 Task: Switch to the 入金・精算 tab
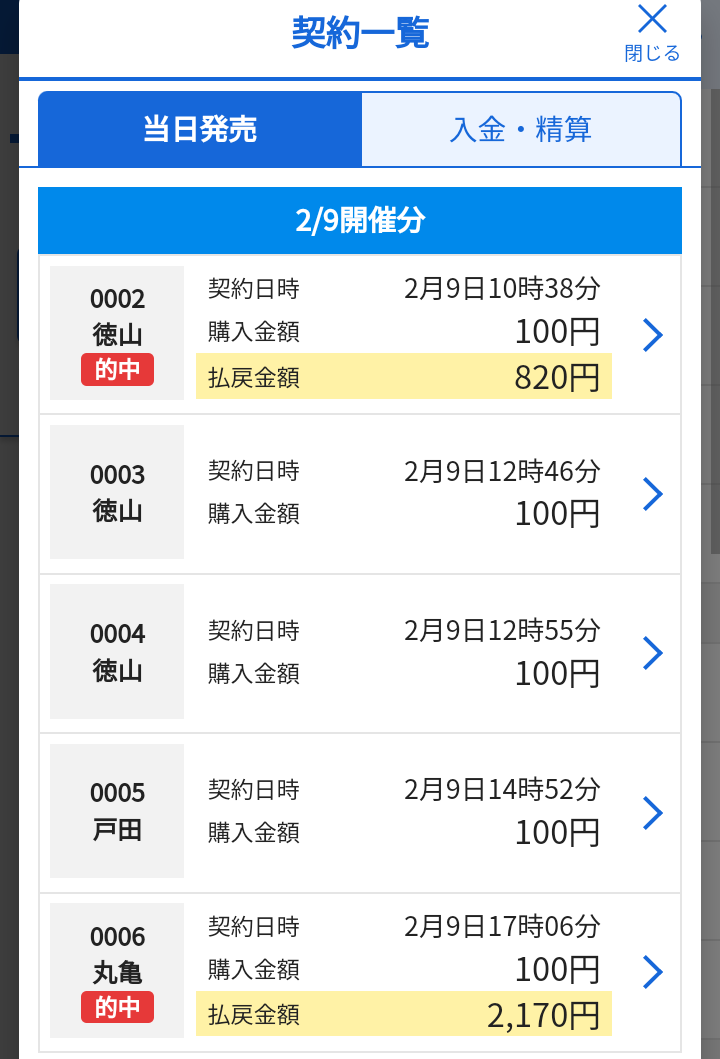521,129
